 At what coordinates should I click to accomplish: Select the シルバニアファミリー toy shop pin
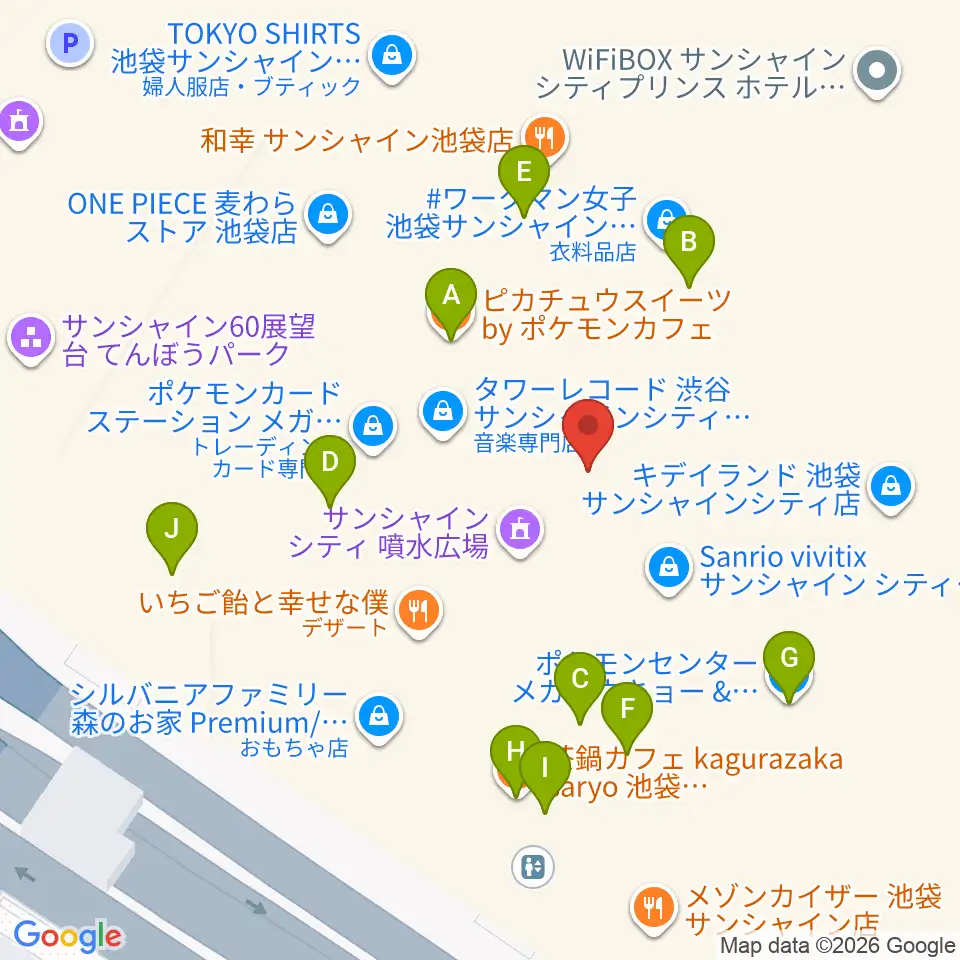click(379, 716)
